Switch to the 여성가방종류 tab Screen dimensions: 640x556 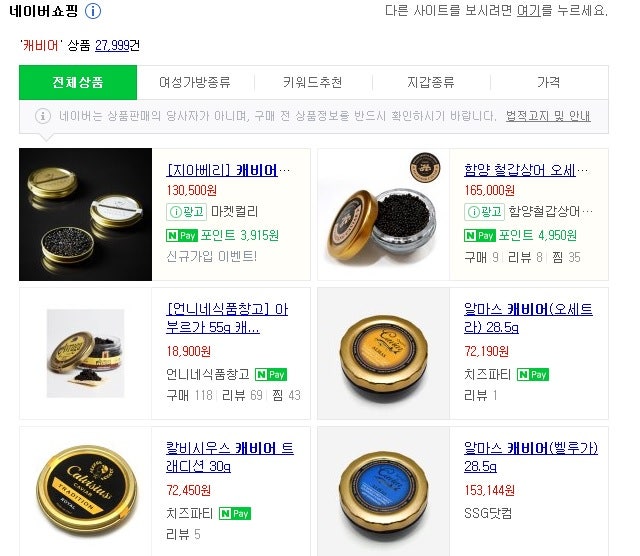194,82
